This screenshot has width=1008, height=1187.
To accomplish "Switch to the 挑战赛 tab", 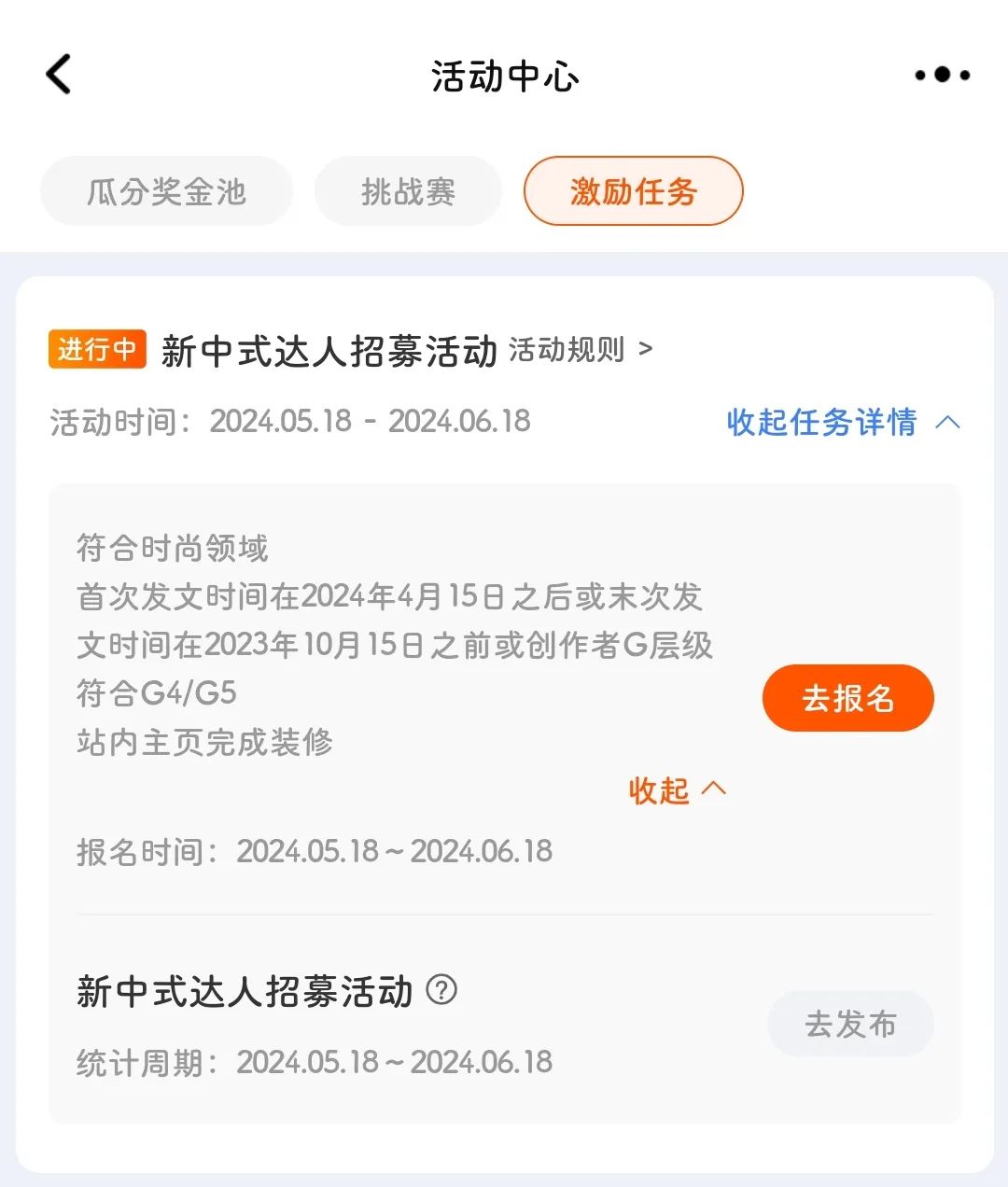I will click(x=408, y=192).
